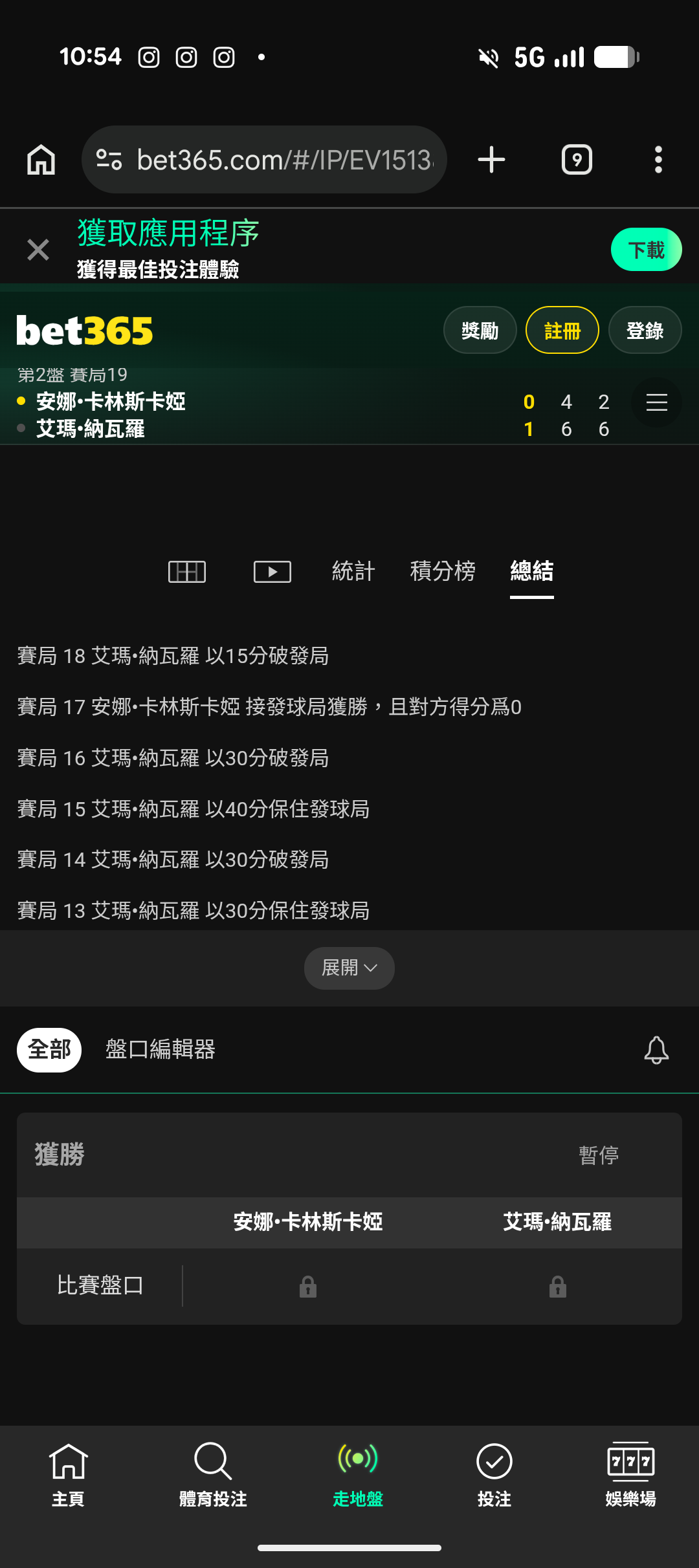Switch to the 積分榜 tab
699x1568 pixels.
point(443,571)
